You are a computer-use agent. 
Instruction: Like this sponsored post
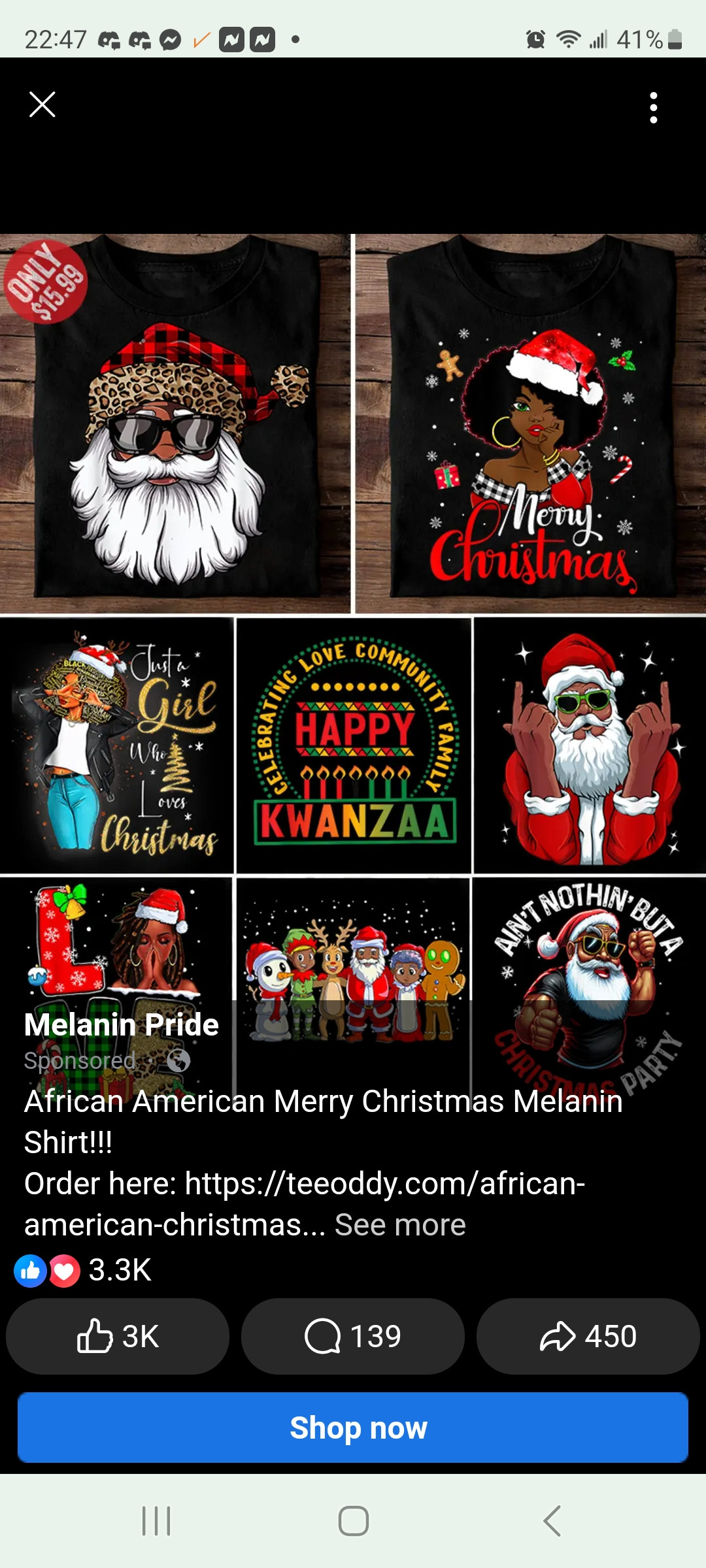click(118, 1337)
